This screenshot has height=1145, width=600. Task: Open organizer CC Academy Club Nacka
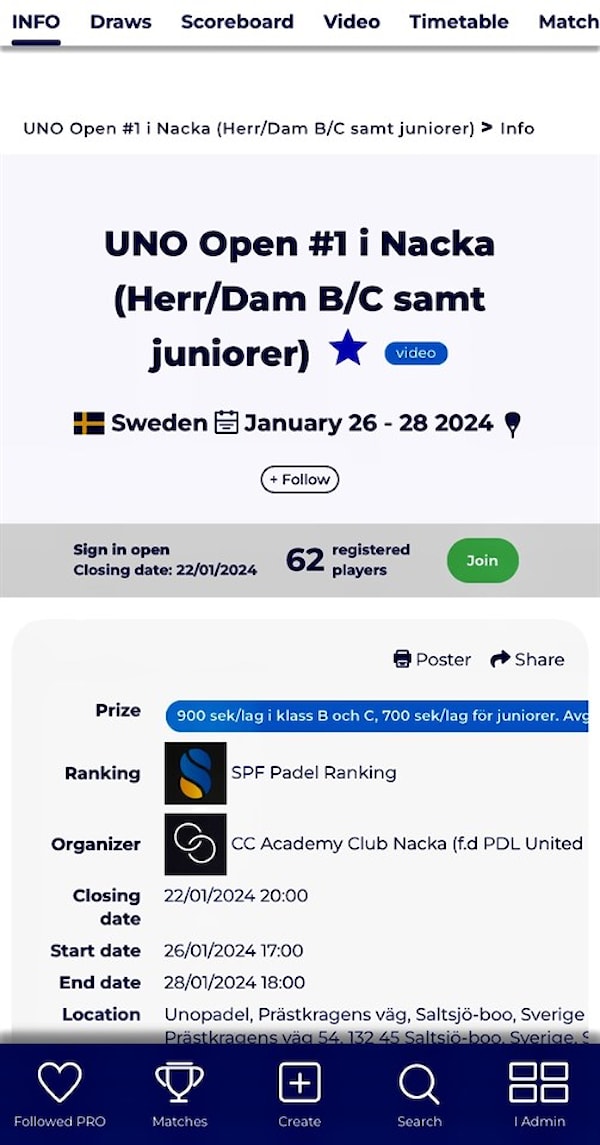point(406,843)
